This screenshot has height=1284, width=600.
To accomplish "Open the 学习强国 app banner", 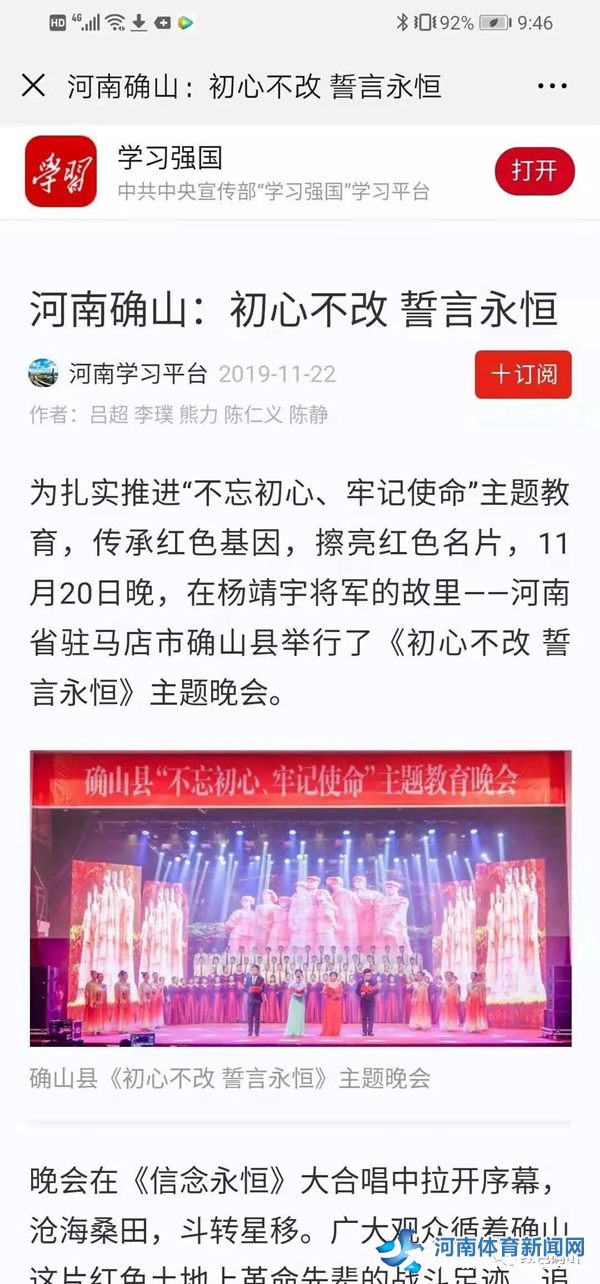I will (x=250, y=172).
